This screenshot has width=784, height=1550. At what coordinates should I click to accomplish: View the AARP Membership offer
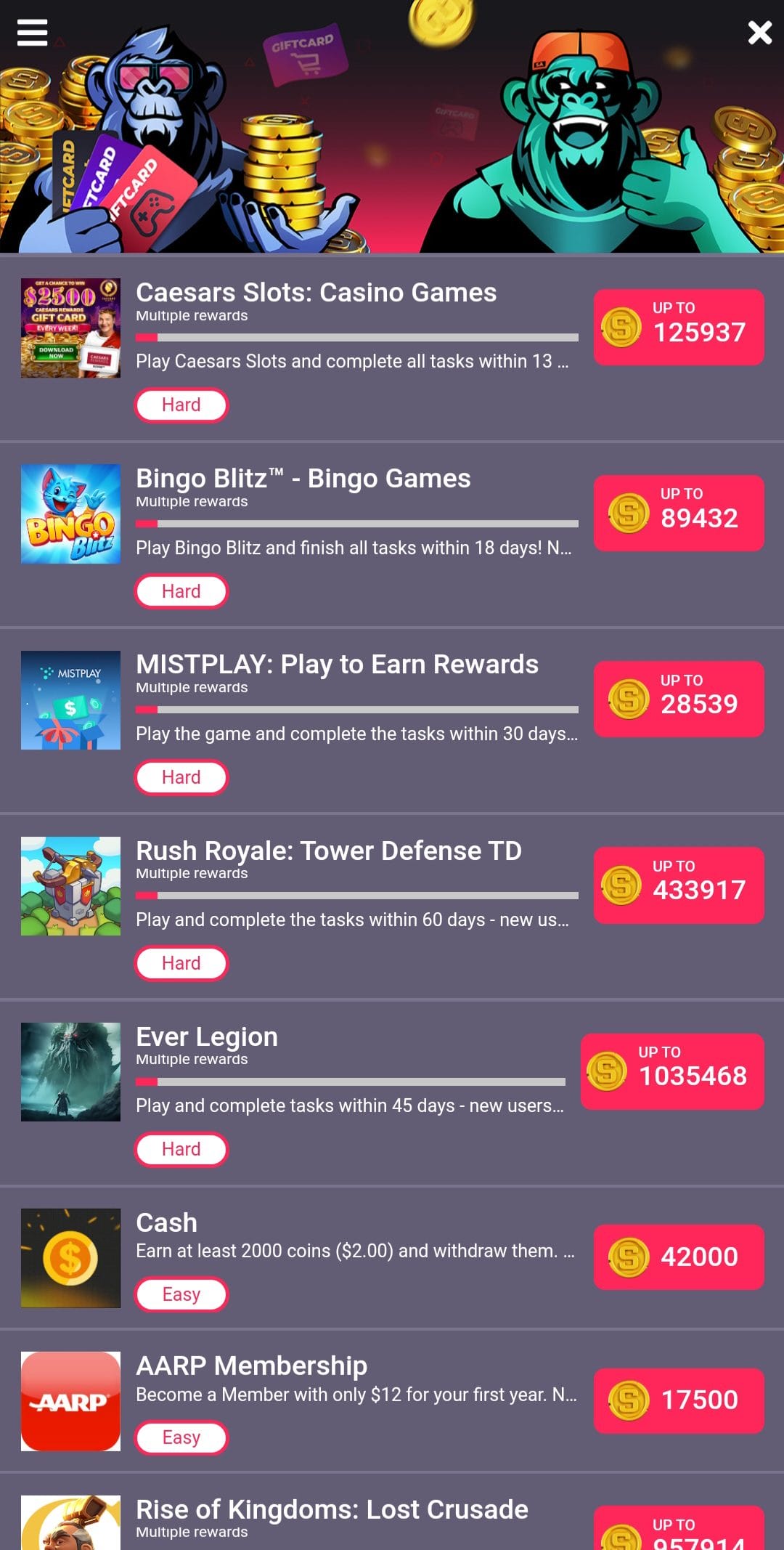[251, 1366]
